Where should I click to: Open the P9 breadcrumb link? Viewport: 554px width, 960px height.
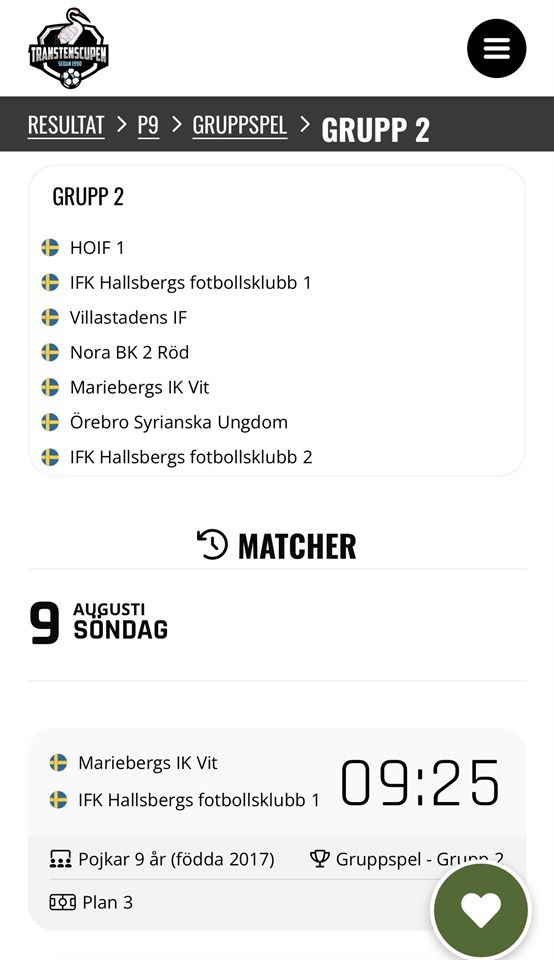(148, 125)
